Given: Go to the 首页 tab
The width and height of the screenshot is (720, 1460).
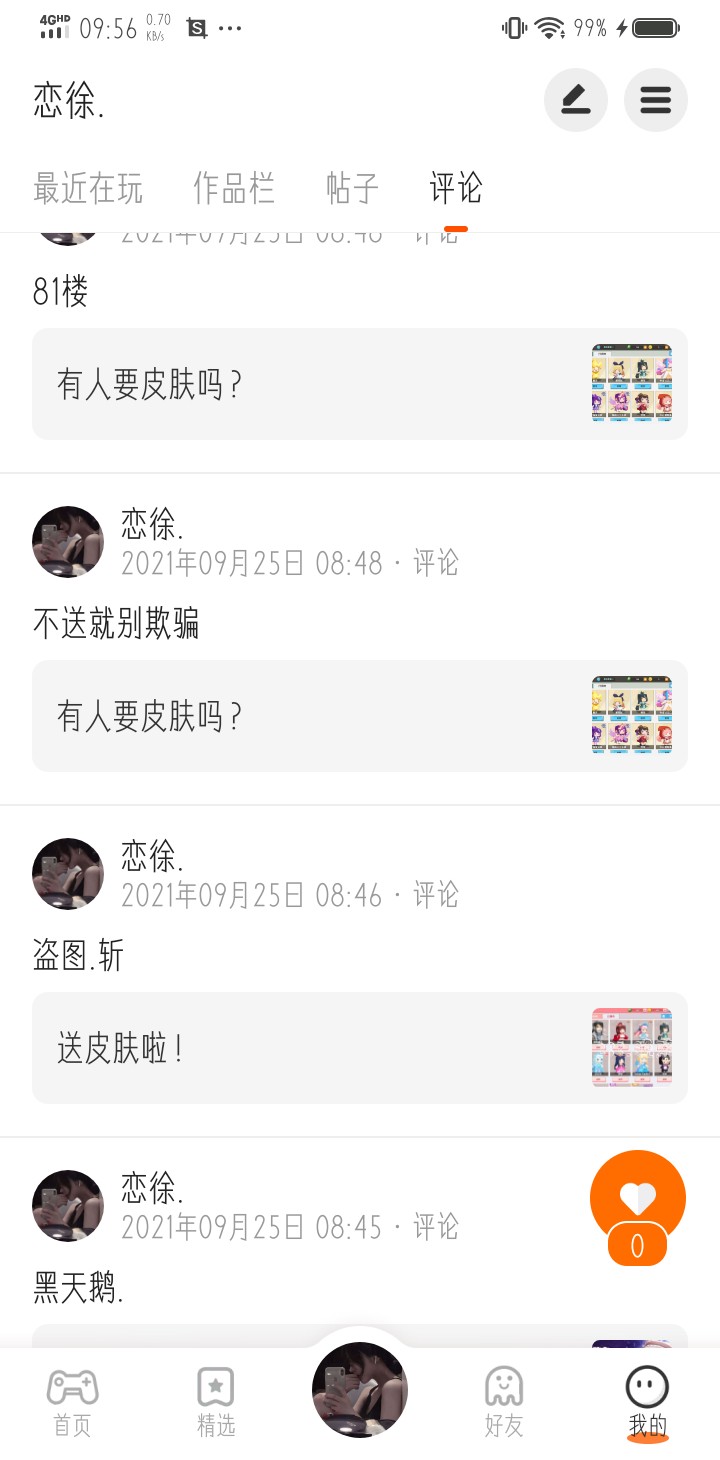Looking at the screenshot, I should click(x=72, y=1402).
